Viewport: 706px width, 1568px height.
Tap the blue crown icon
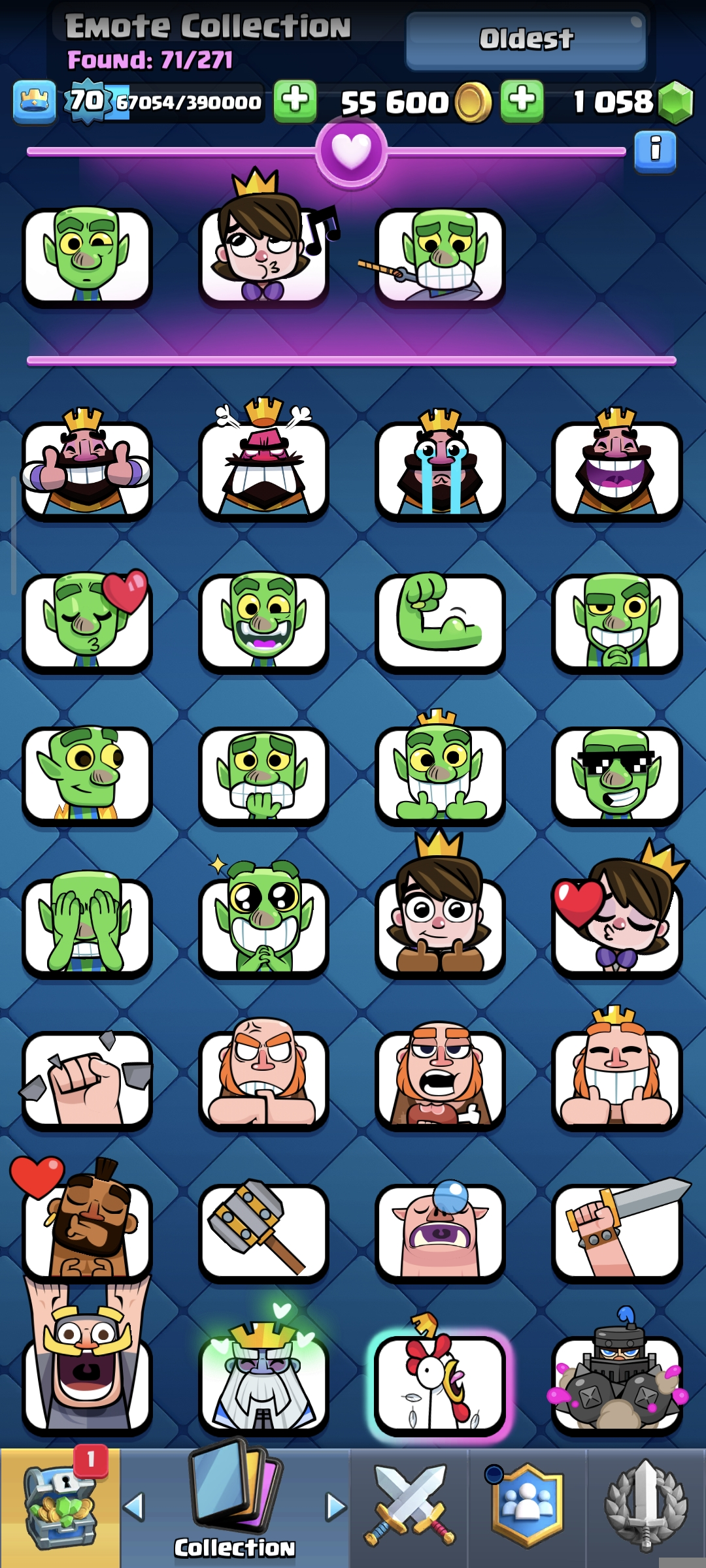point(34,103)
